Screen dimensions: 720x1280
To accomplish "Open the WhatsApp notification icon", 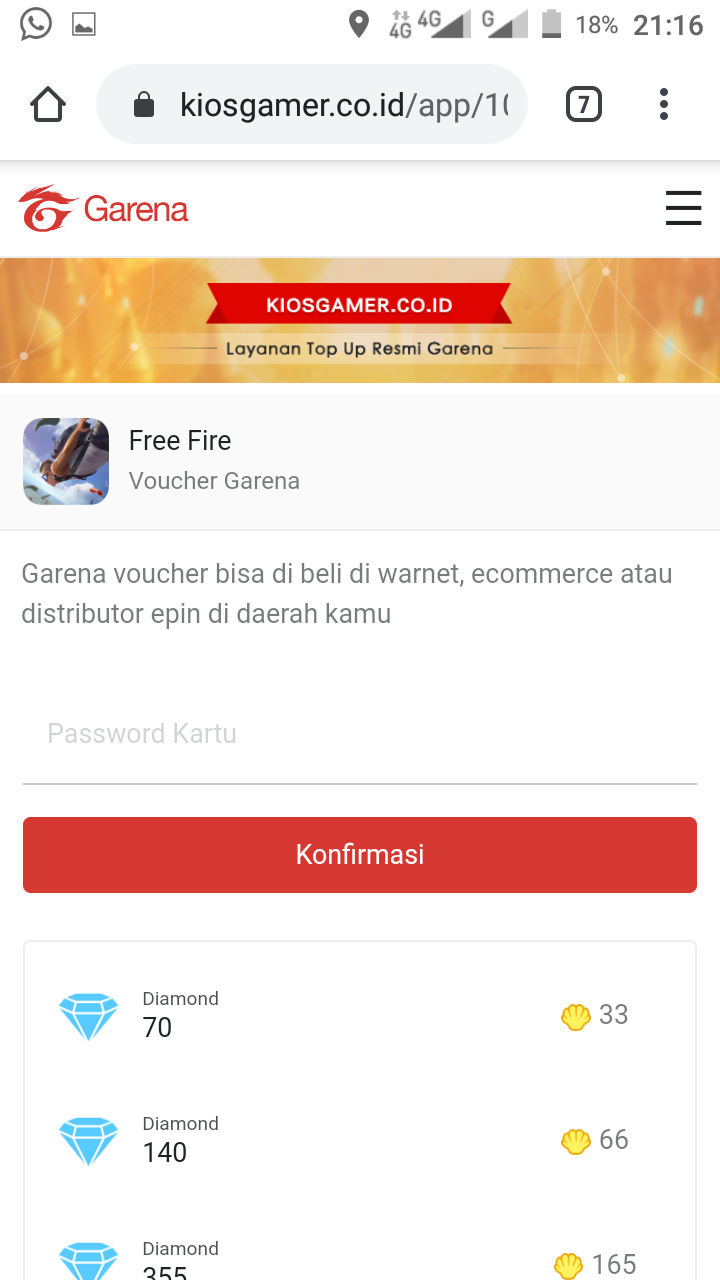I will click(36, 24).
